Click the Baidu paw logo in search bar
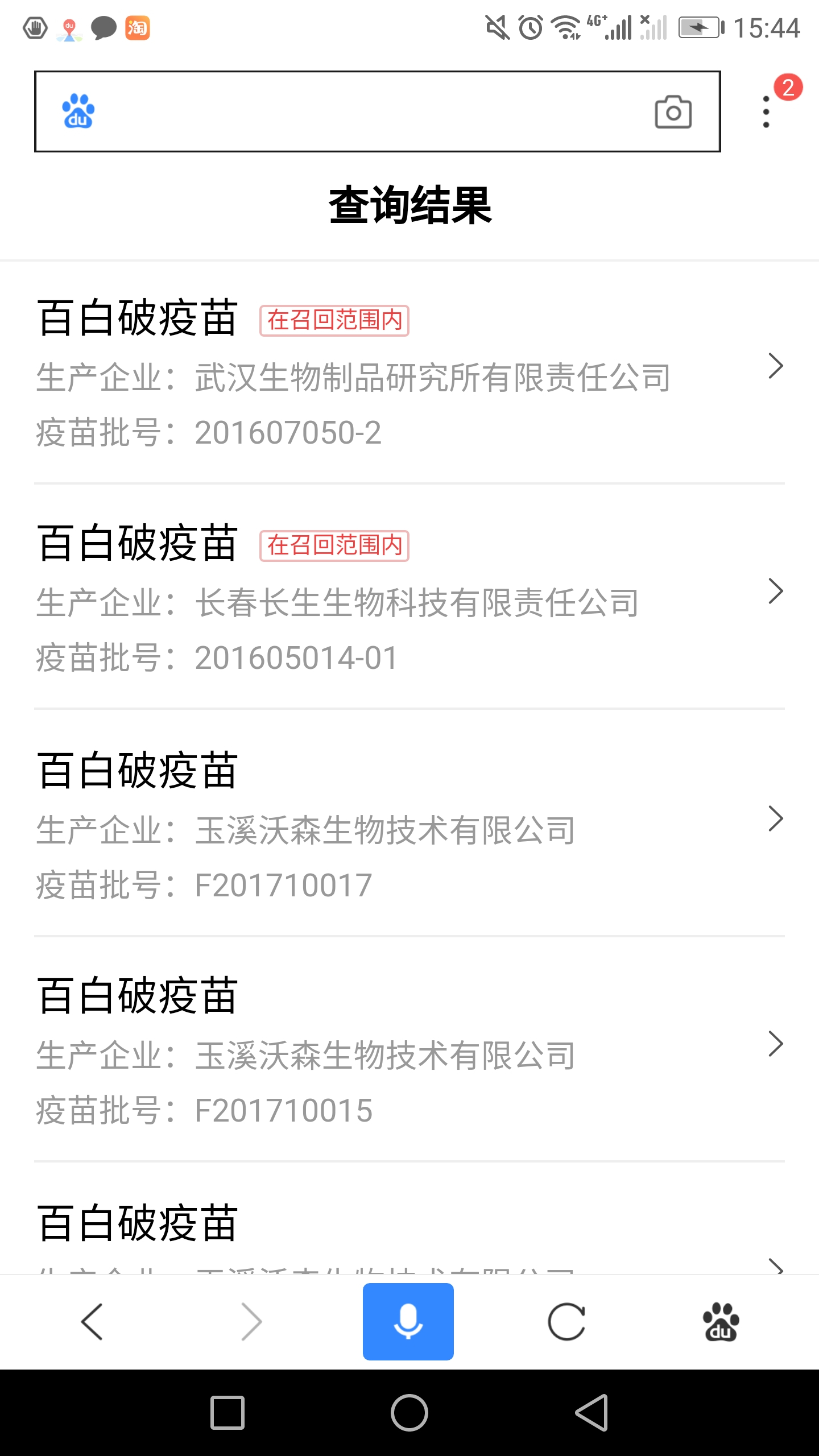Image resolution: width=819 pixels, height=1456 pixels. [78, 111]
